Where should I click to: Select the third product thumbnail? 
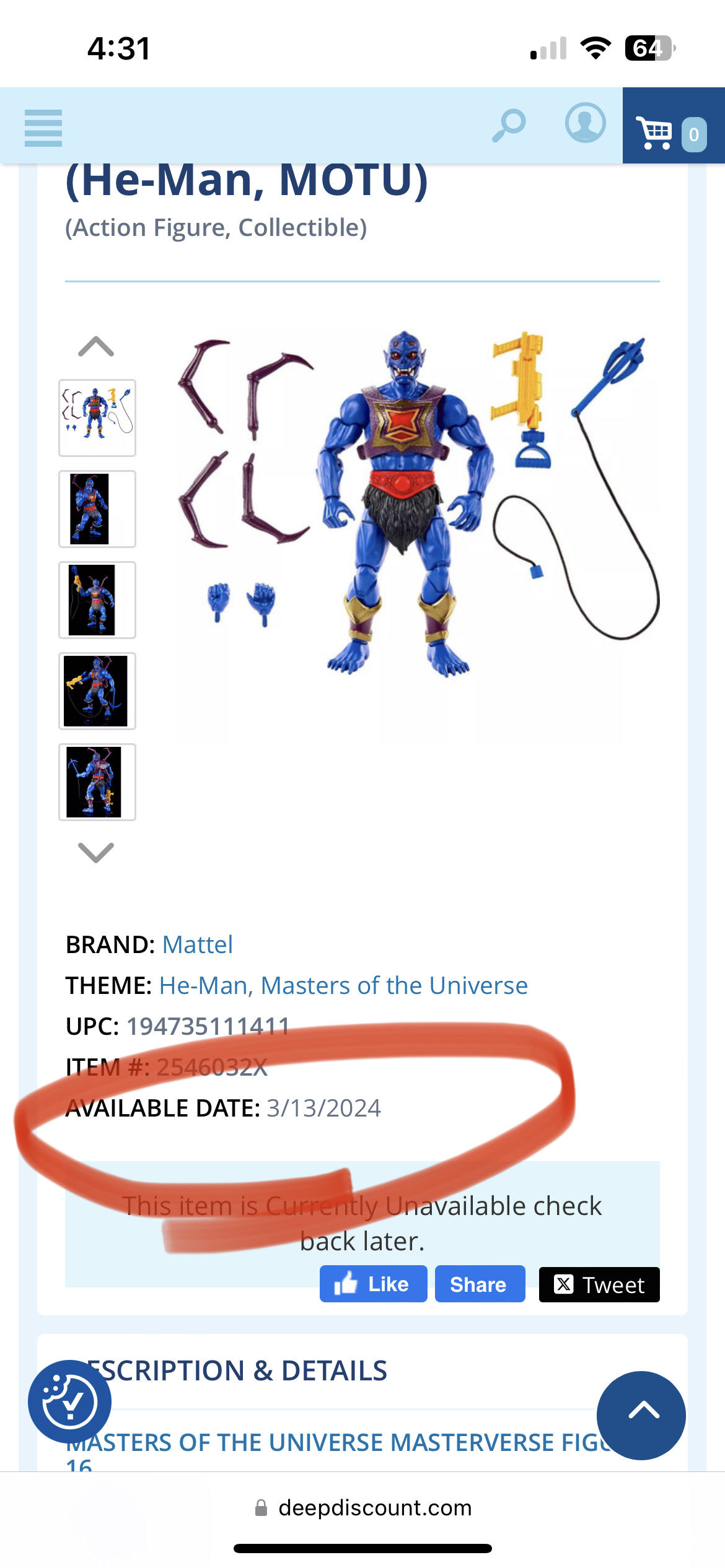97,600
